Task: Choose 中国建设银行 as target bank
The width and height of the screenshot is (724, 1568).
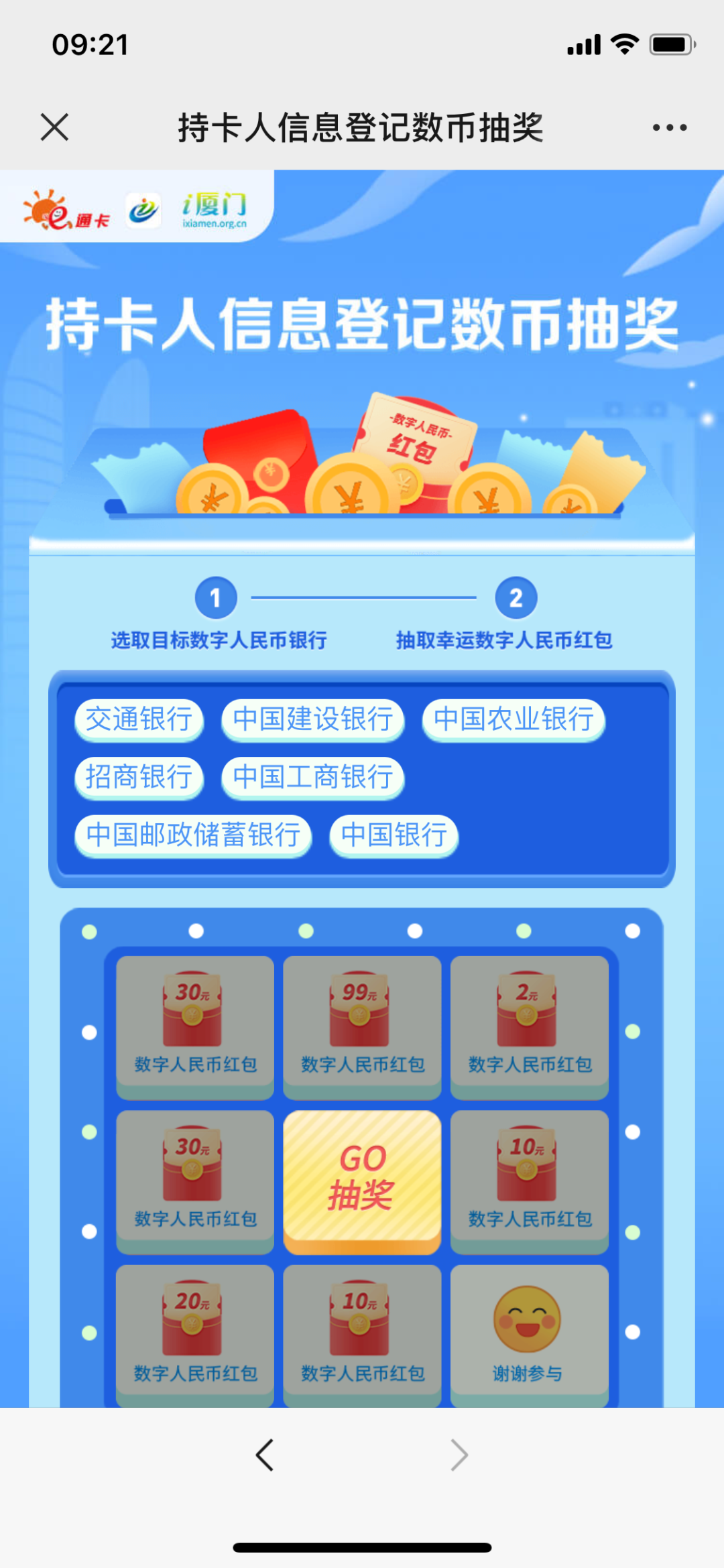Action: click(312, 719)
